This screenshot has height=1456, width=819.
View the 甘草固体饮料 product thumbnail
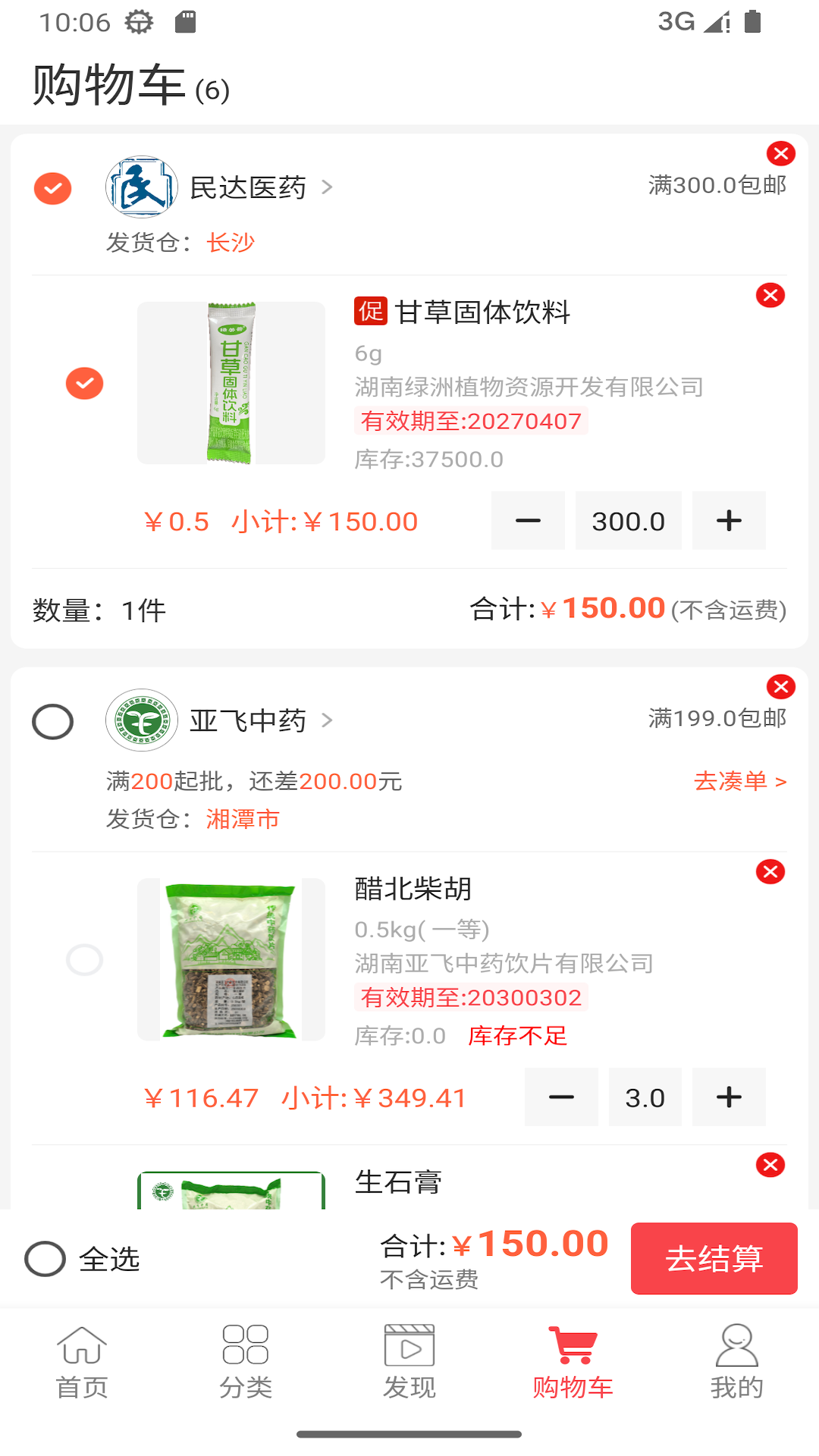point(231,381)
